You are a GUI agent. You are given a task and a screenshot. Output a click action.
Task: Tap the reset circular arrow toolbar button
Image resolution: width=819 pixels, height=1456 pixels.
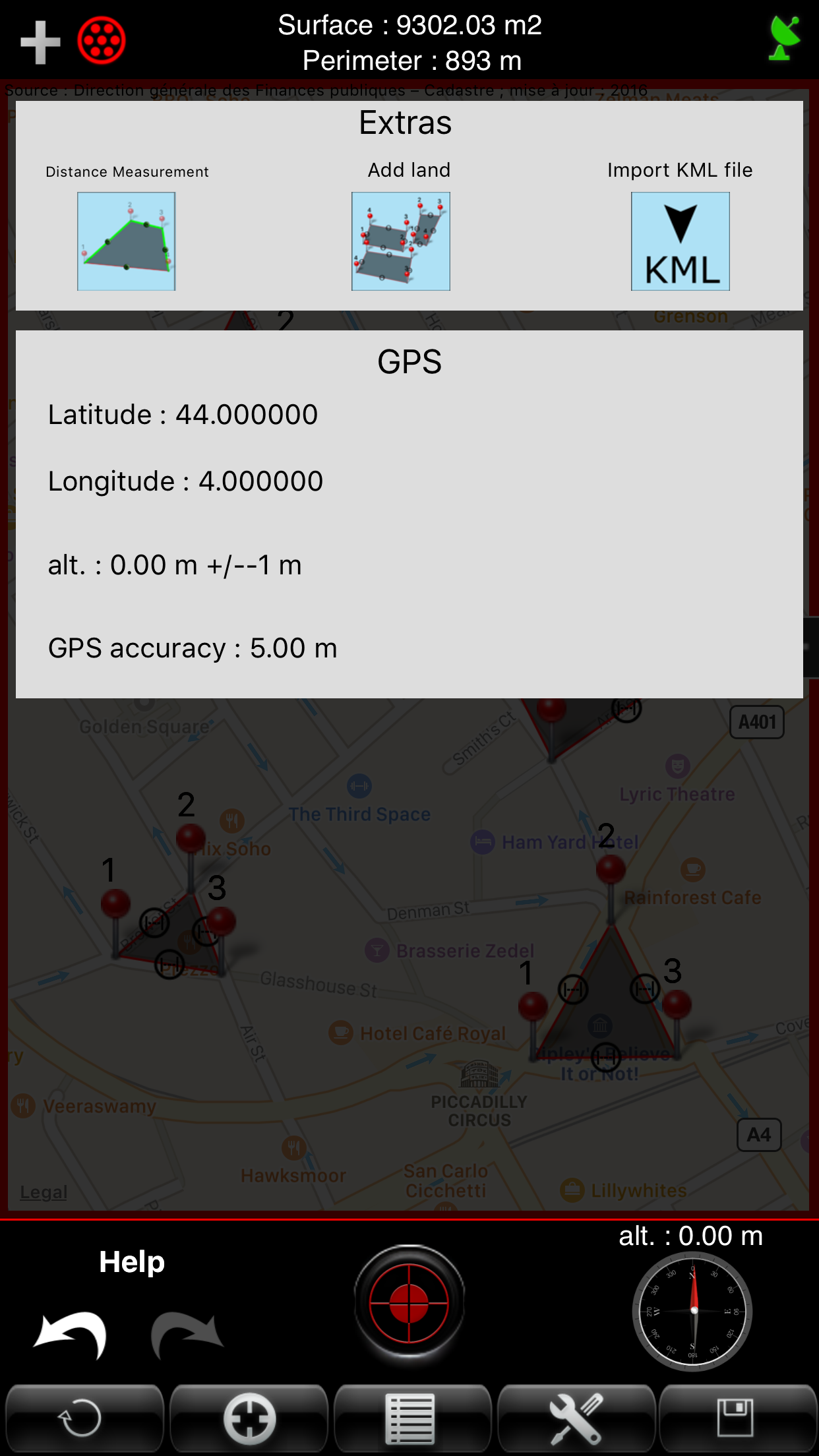coord(84,1418)
